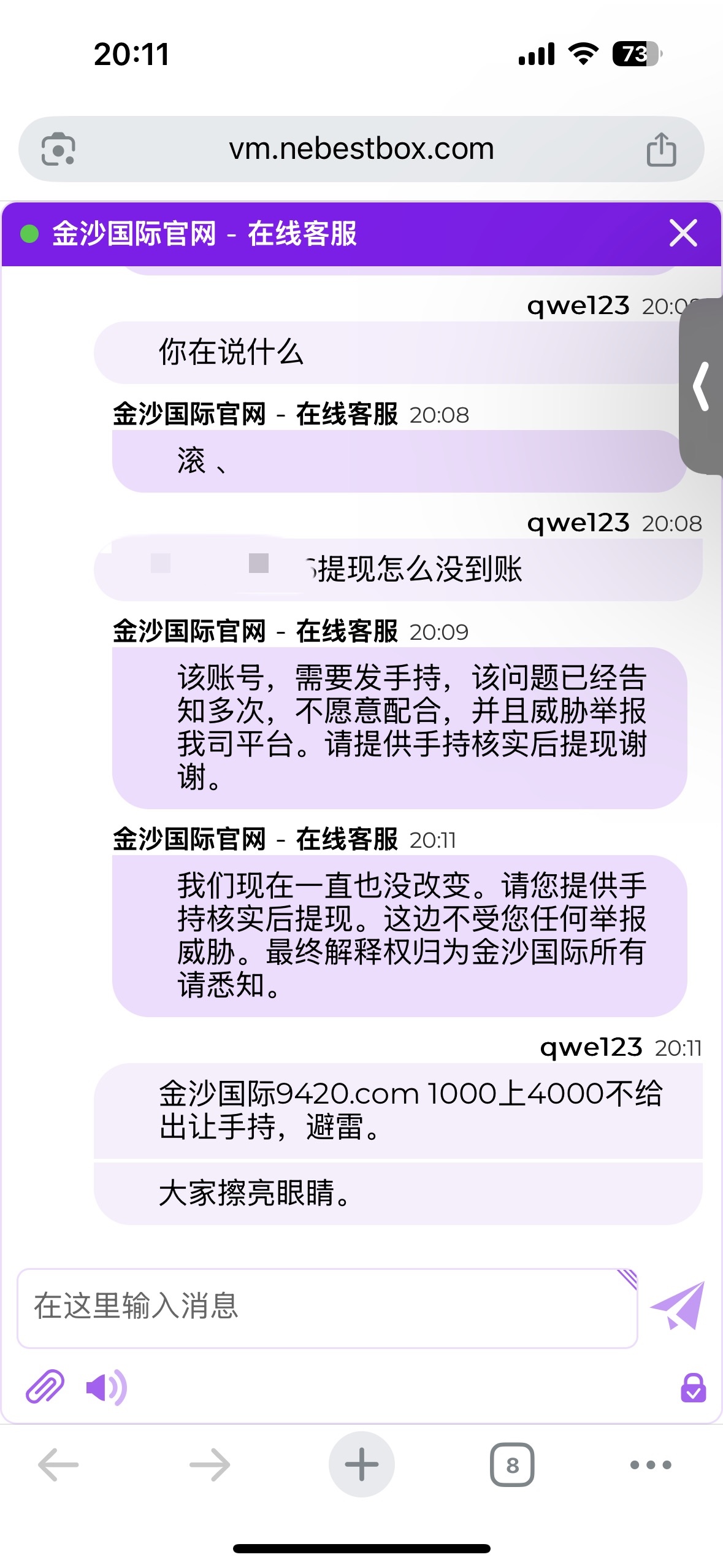The height and width of the screenshot is (1568, 723).
Task: Open the browser address bar vm.nebestbox.com
Action: click(361, 149)
